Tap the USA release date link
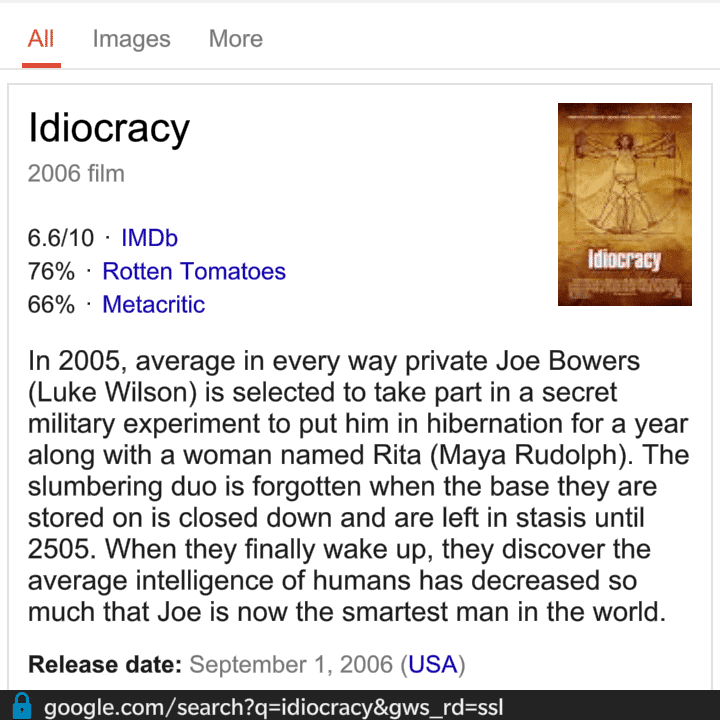720x720 pixels. (x=432, y=664)
